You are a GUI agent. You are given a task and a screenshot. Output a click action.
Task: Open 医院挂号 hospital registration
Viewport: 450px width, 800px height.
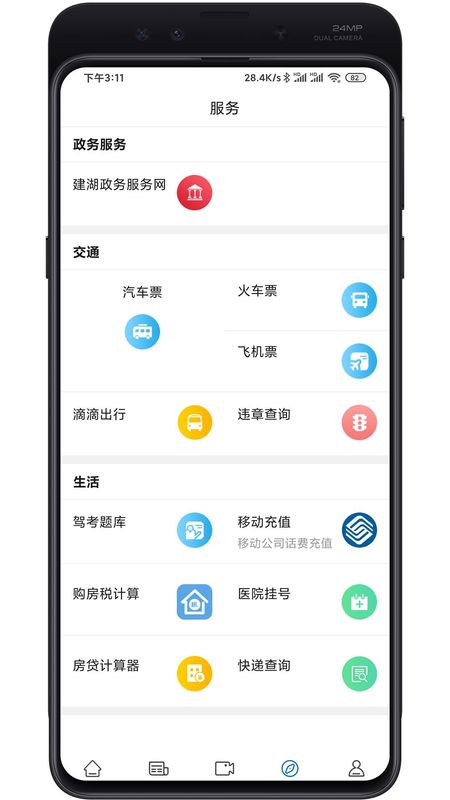pyautogui.click(x=307, y=600)
